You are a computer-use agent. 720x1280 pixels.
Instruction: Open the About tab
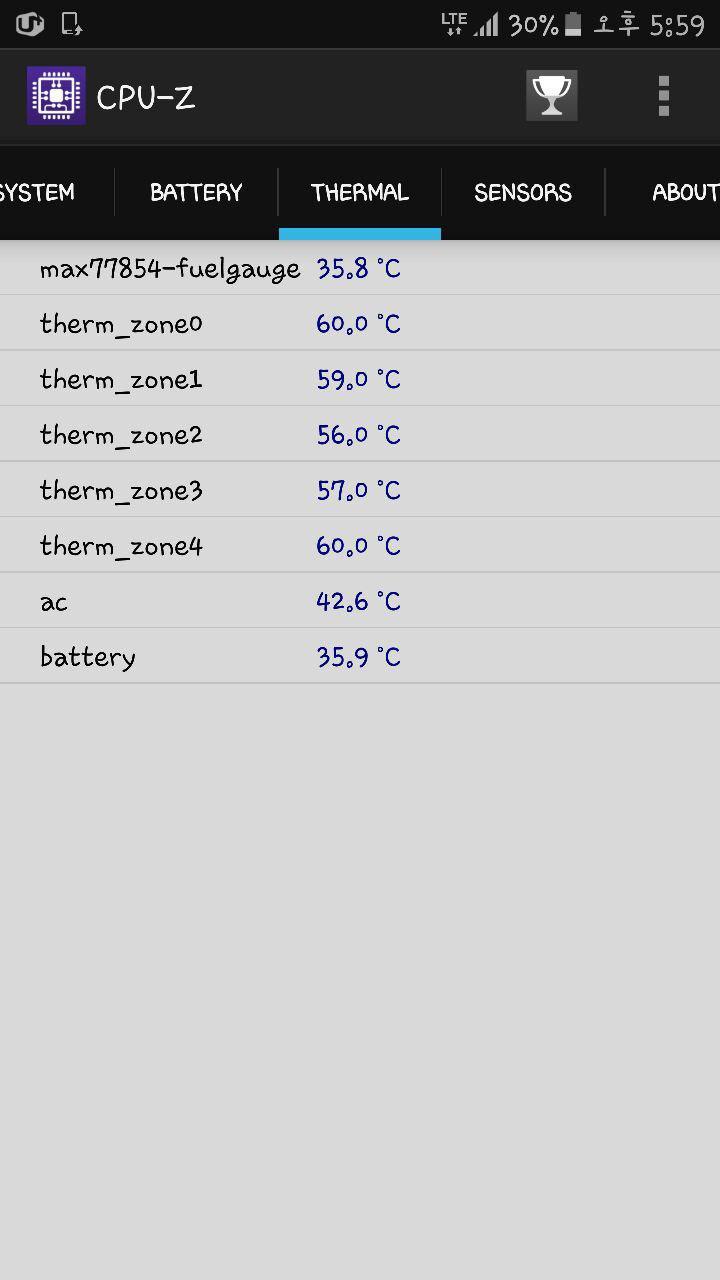pos(684,192)
